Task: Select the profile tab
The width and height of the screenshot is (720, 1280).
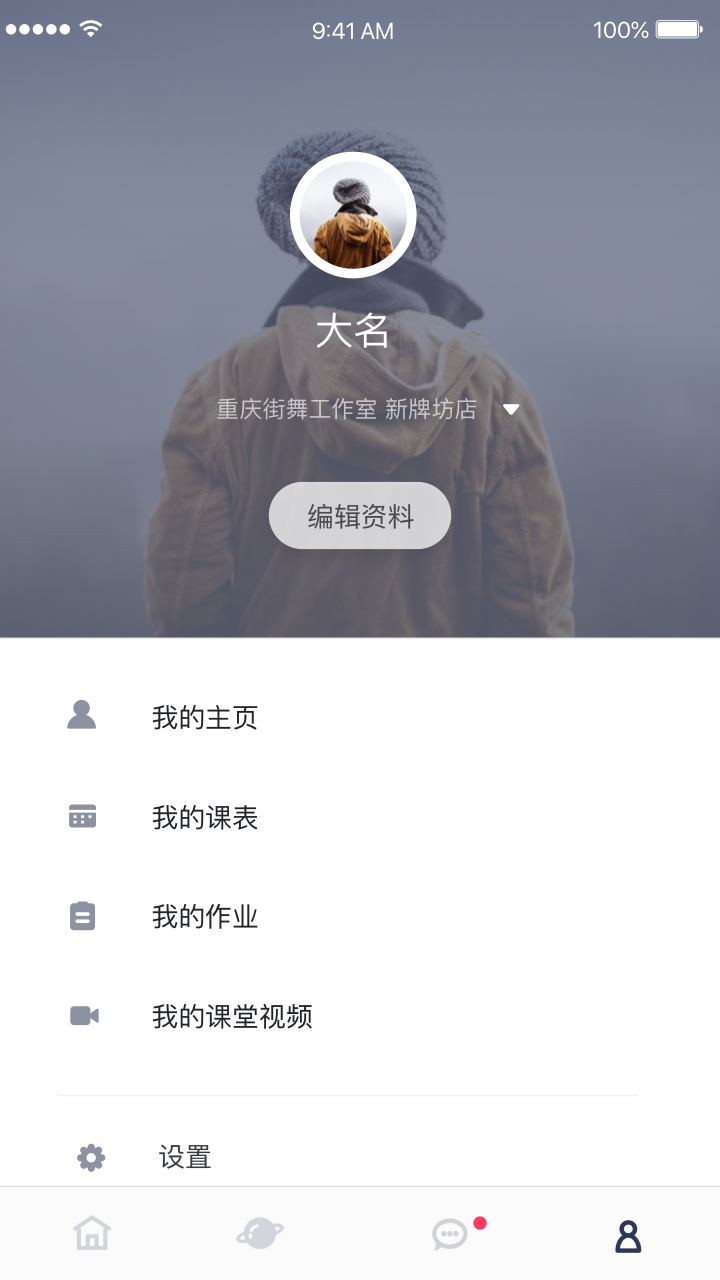Action: pyautogui.click(x=628, y=1236)
